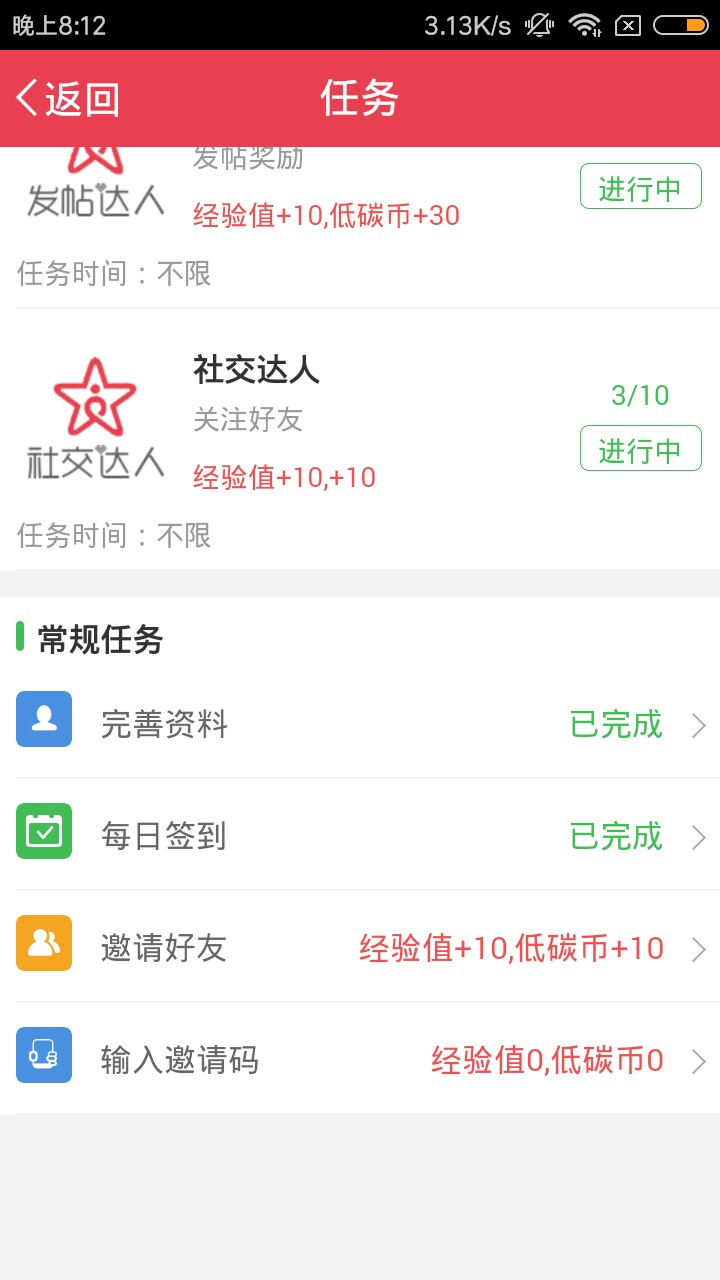Tap 进行中 button for 发帖达人 task
This screenshot has height=1280, width=720.
(x=640, y=187)
